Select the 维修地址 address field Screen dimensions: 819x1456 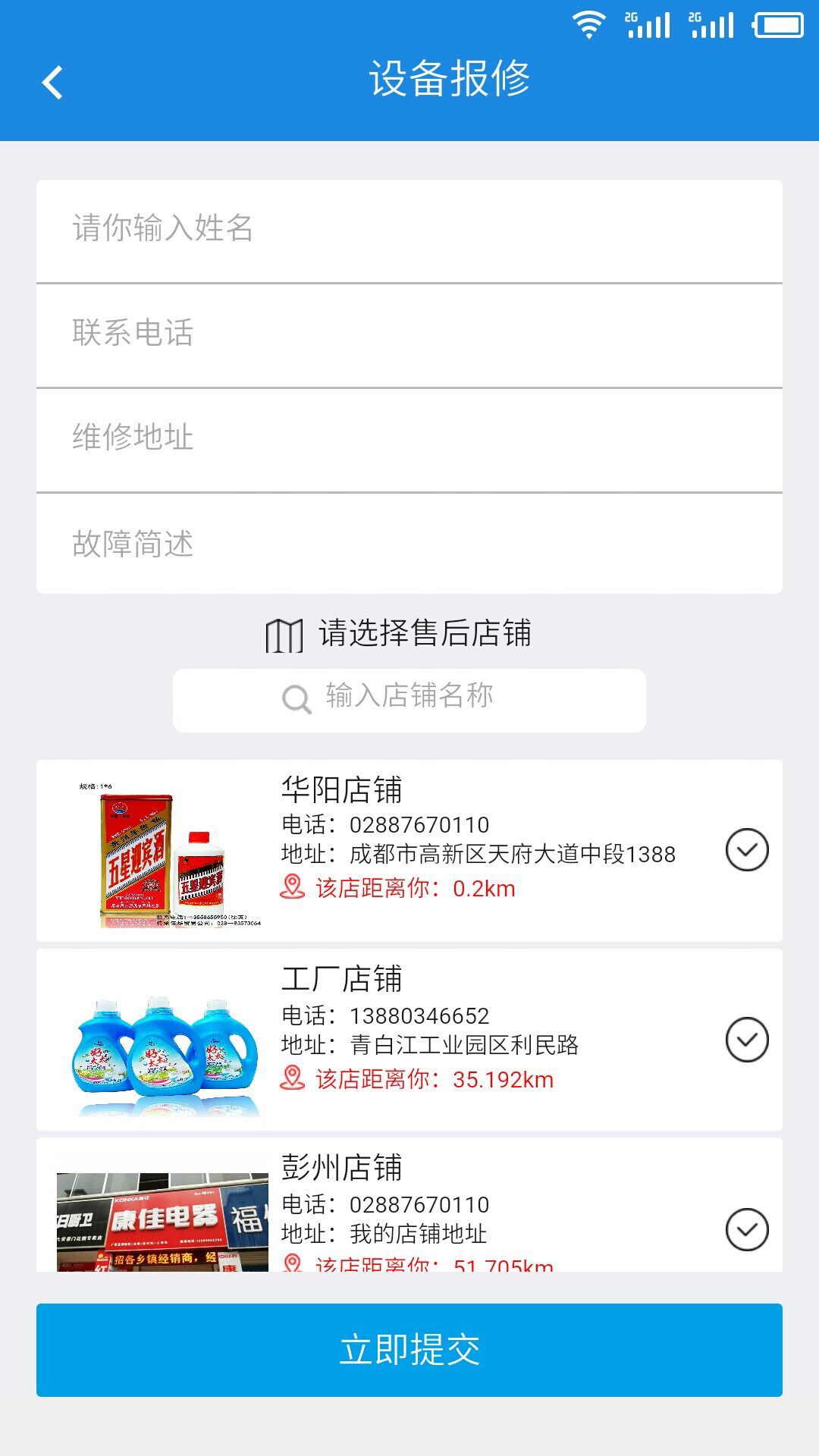(409, 439)
